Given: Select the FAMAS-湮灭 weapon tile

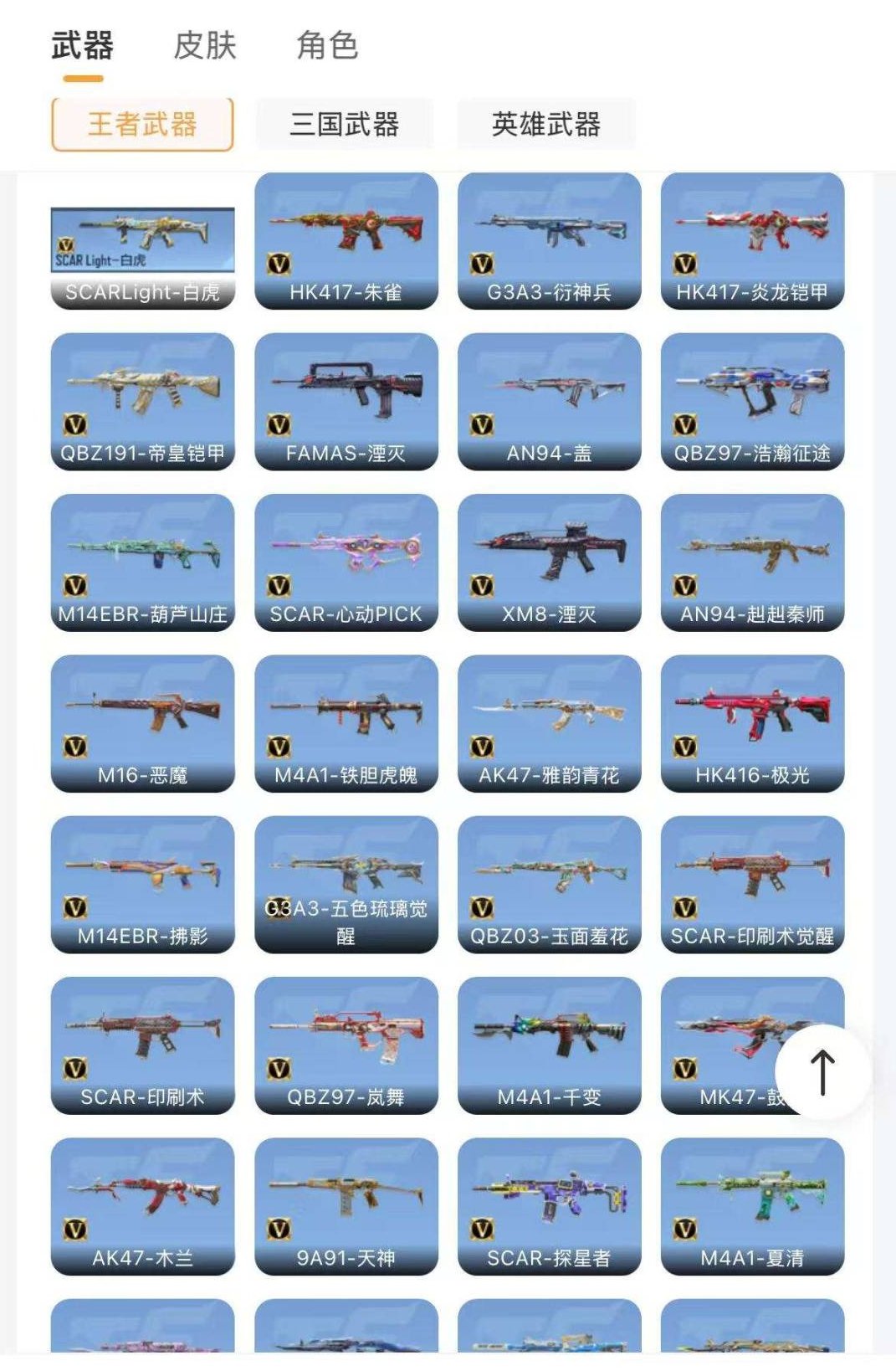Looking at the screenshot, I should pyautogui.click(x=346, y=402).
